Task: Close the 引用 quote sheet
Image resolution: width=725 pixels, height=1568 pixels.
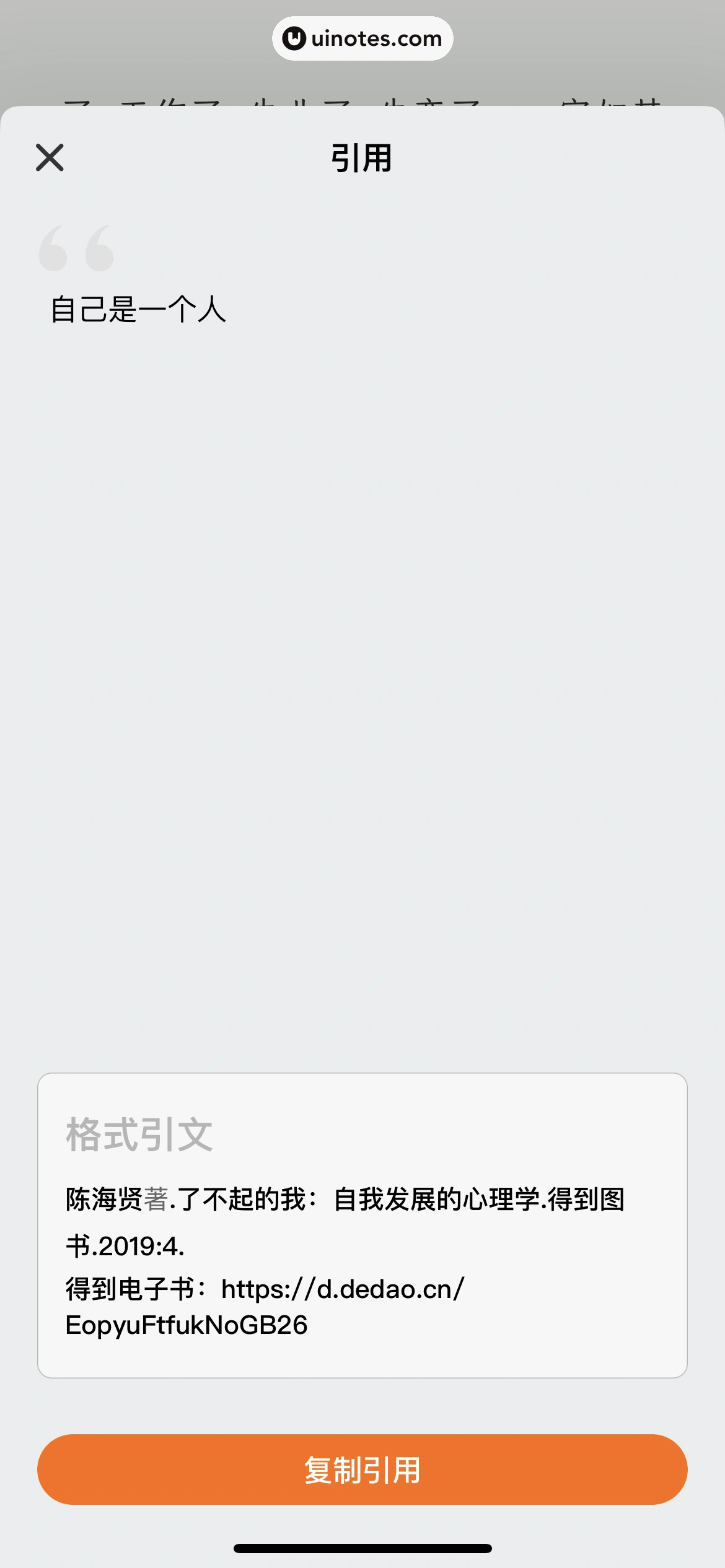Action: (50, 157)
